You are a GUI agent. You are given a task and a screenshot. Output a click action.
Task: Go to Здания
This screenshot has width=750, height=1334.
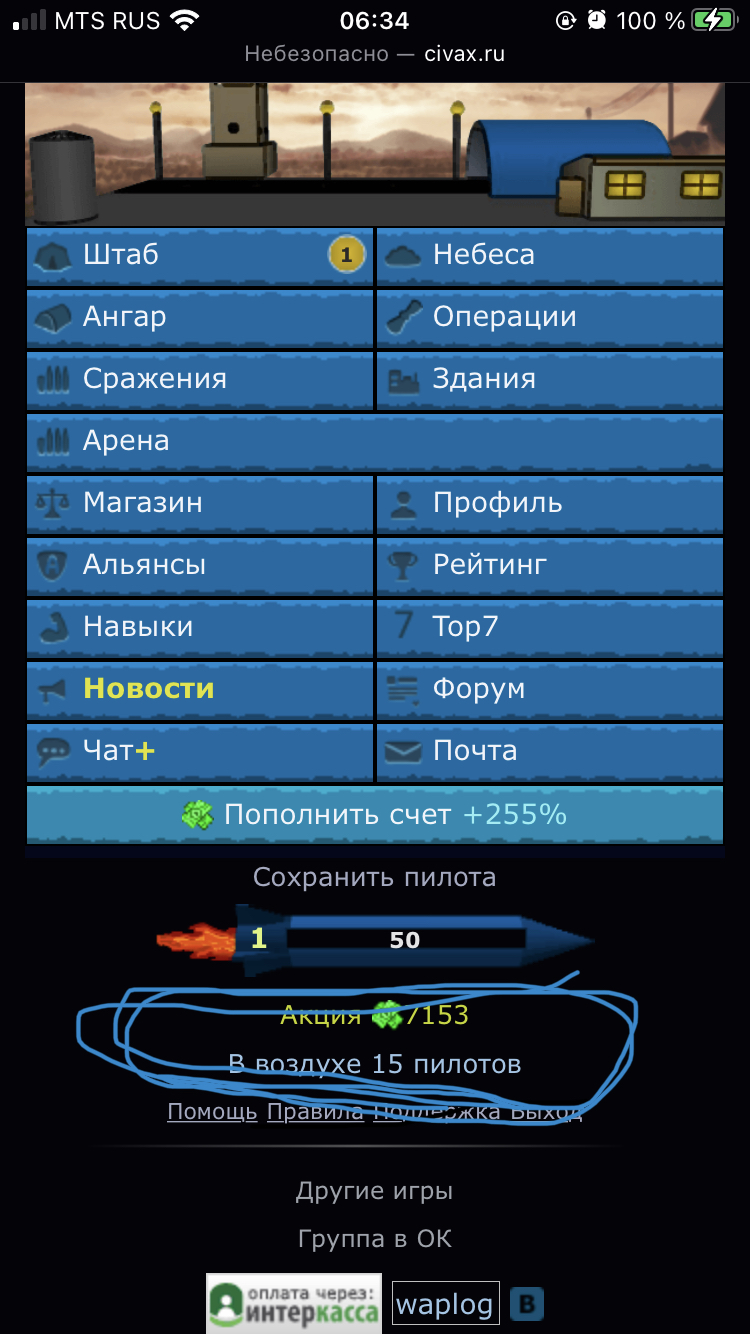[x=549, y=379]
